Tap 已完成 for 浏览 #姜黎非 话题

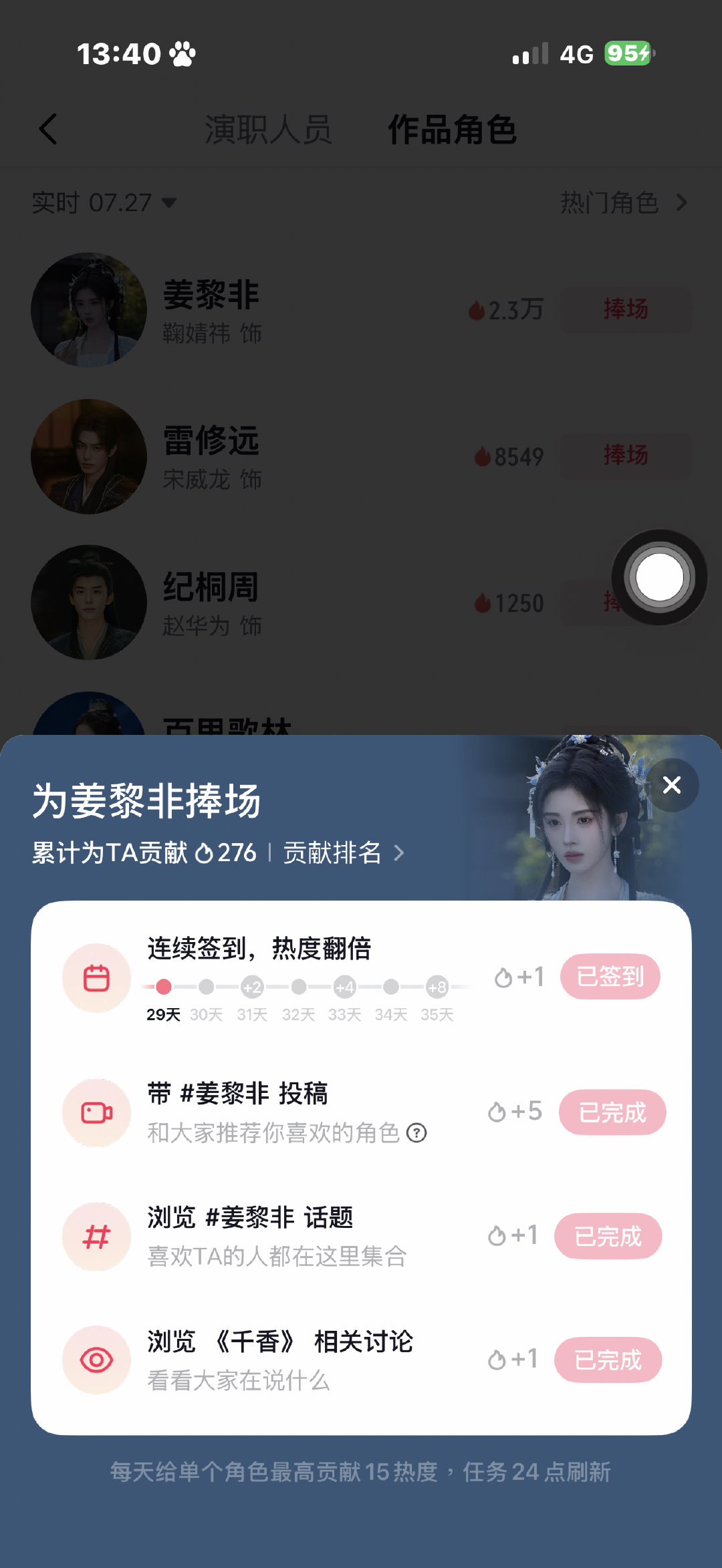608,1237
